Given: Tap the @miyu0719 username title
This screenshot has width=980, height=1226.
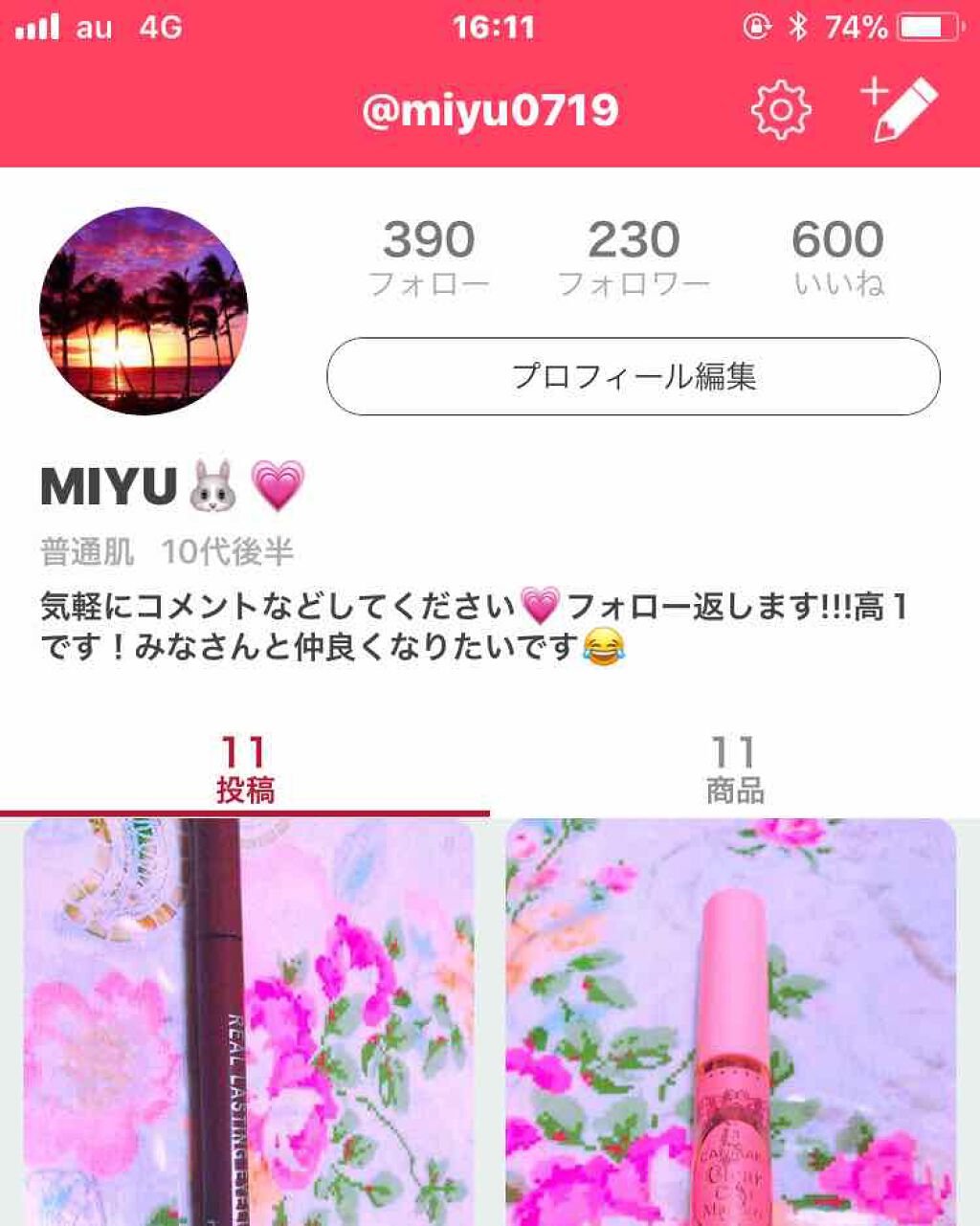Looking at the screenshot, I should click(x=490, y=108).
